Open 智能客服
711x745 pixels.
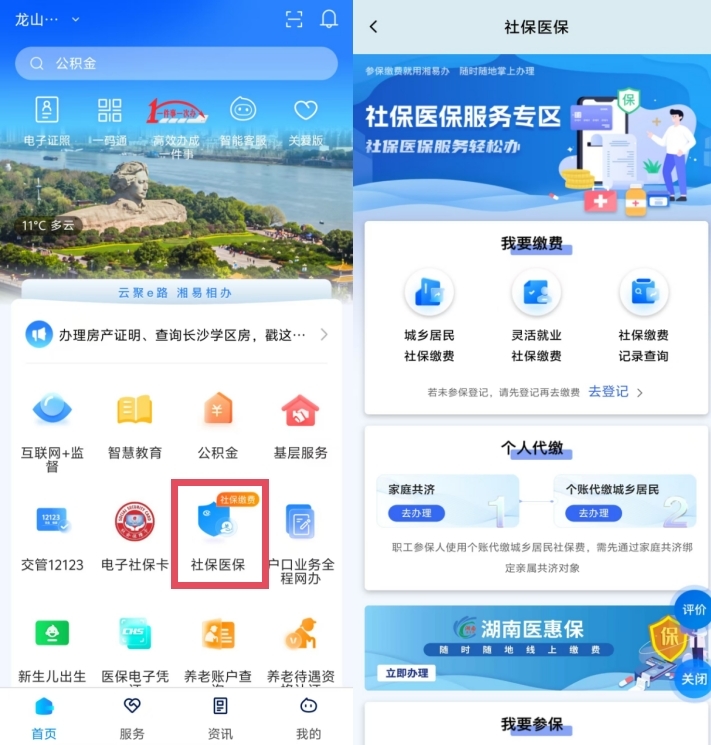(242, 120)
